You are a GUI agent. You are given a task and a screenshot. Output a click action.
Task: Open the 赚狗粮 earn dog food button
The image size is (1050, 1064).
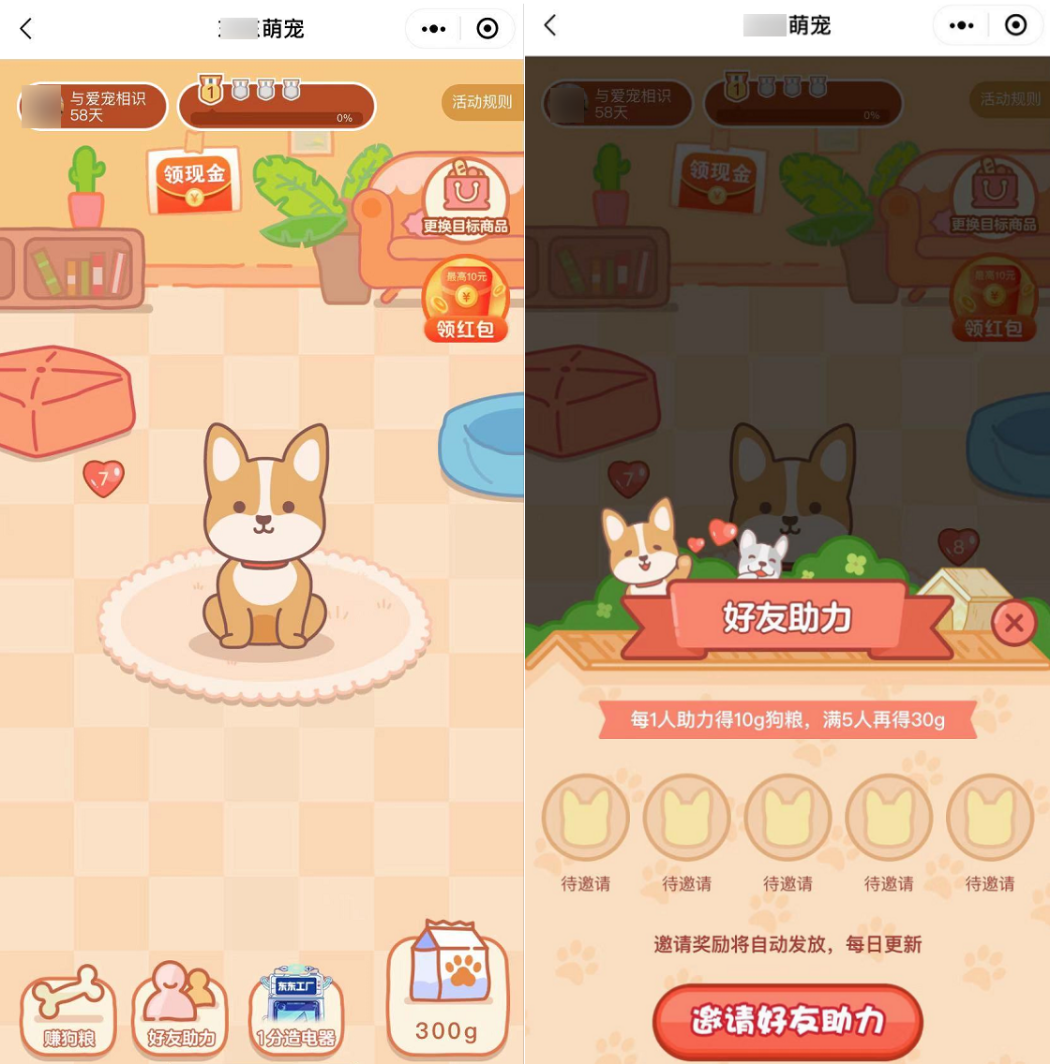pyautogui.click(x=69, y=1012)
